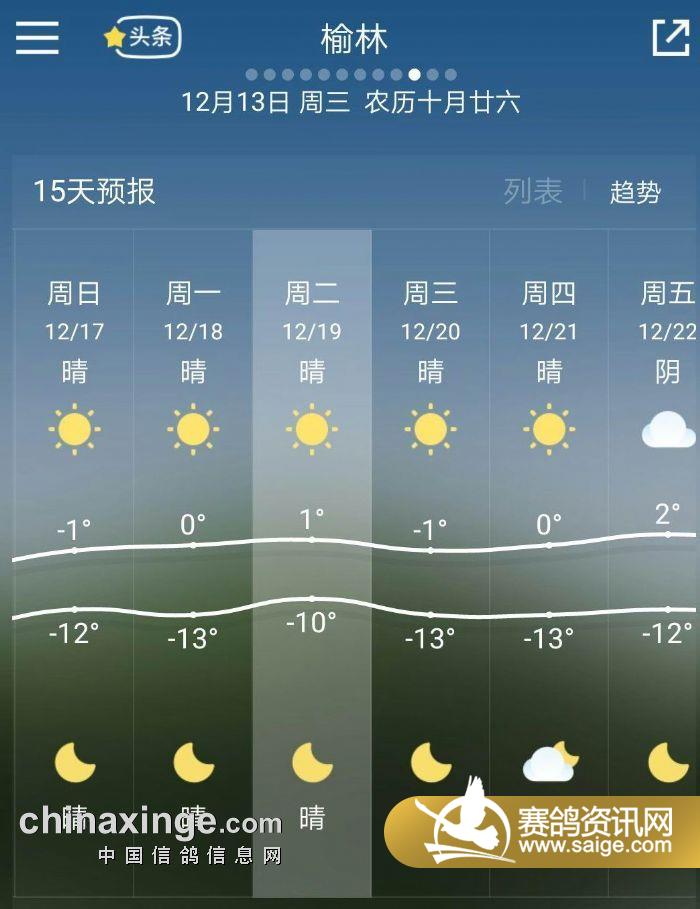The width and height of the screenshot is (700, 909).
Task: Tap the city page indicator dots
Action: click(351, 74)
